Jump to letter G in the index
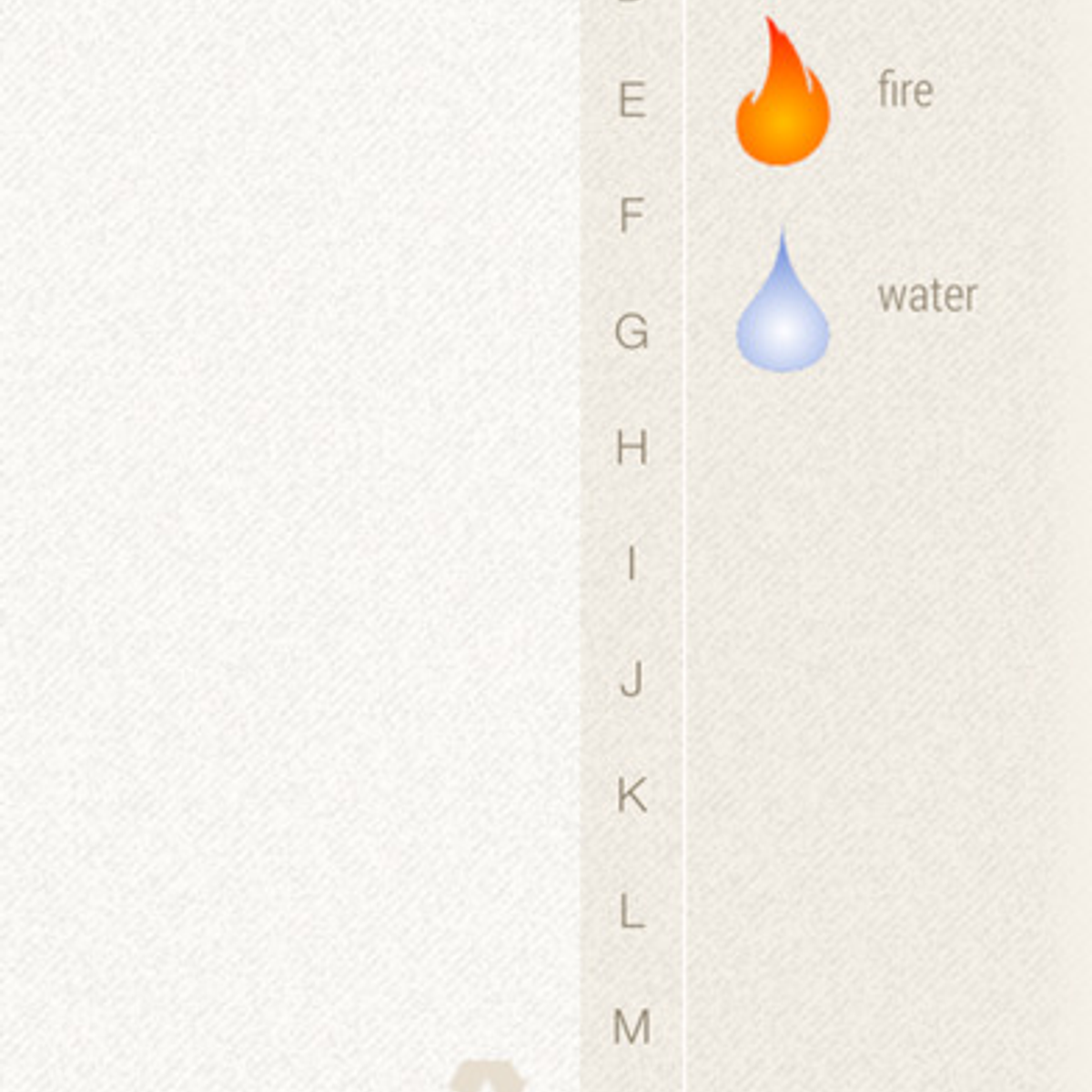This screenshot has width=1092, height=1092. point(632,331)
